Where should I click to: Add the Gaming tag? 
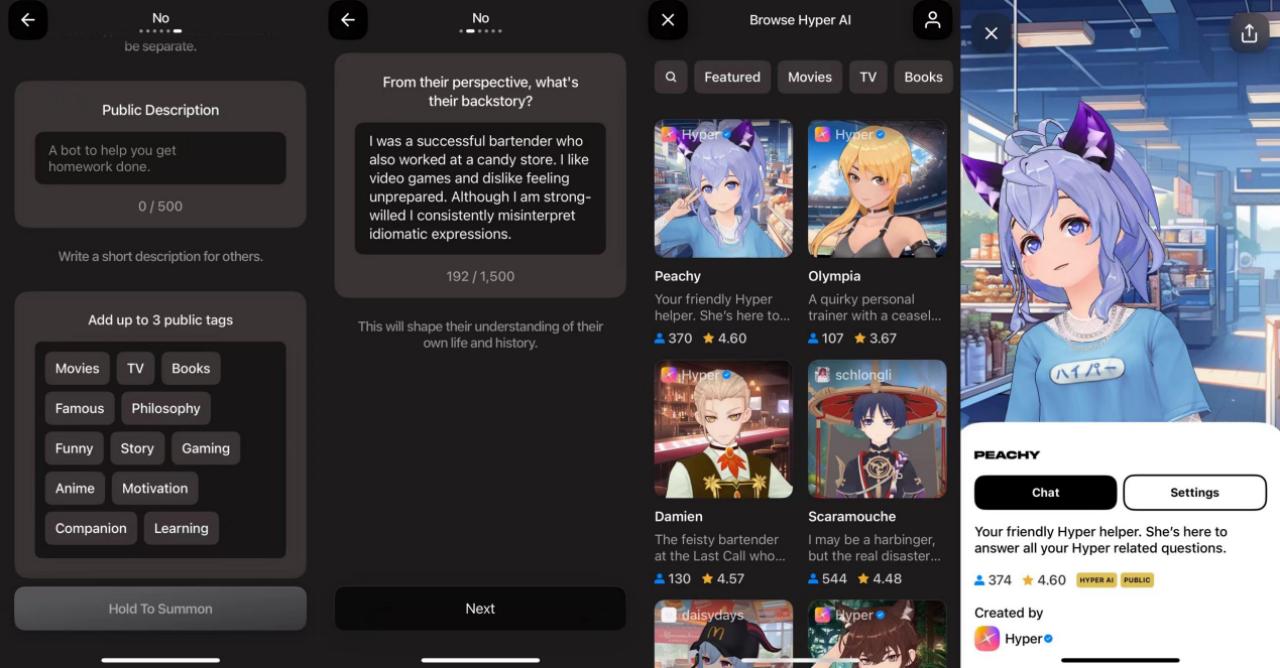pyautogui.click(x=205, y=448)
